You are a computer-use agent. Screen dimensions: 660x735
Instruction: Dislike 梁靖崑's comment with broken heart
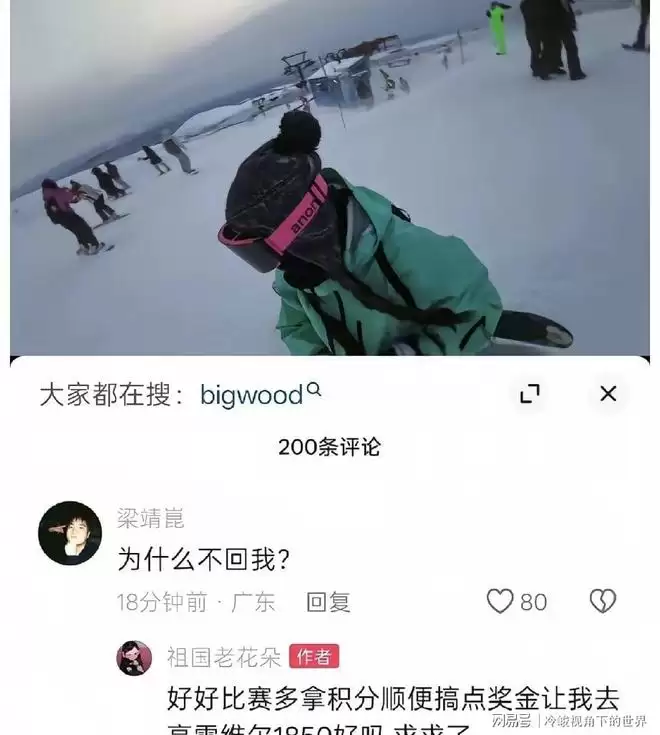coord(601,601)
